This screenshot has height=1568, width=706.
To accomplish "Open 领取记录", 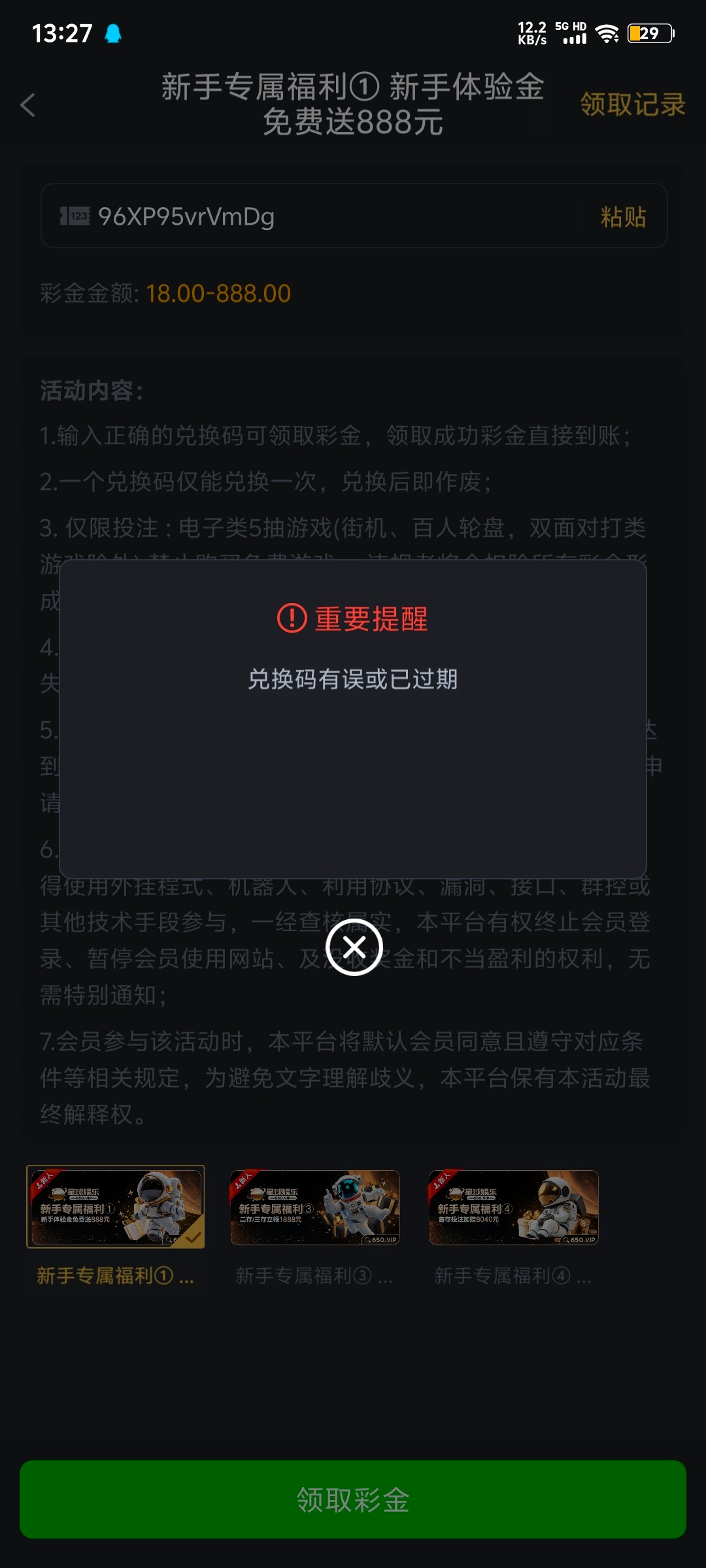I will coord(632,105).
